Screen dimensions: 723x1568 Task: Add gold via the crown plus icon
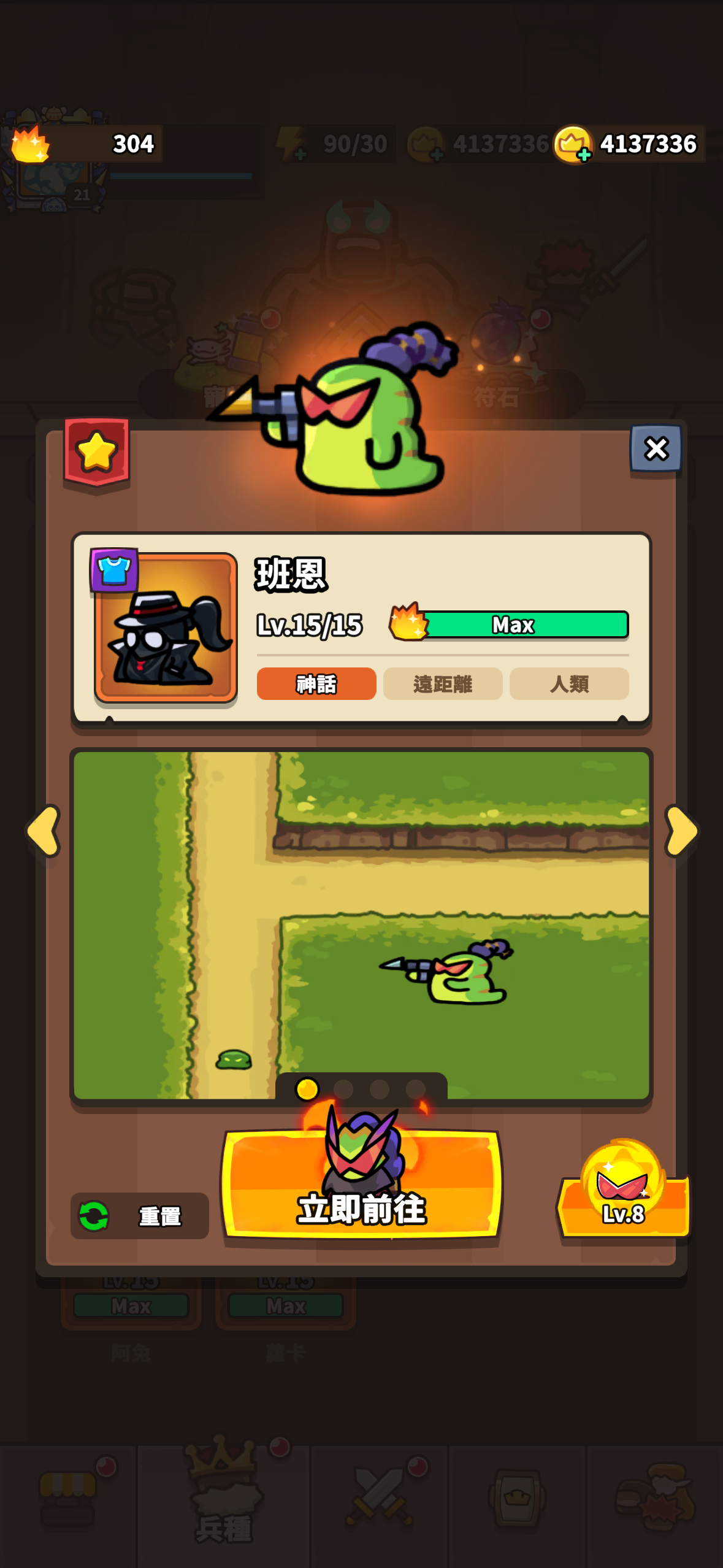click(x=573, y=145)
